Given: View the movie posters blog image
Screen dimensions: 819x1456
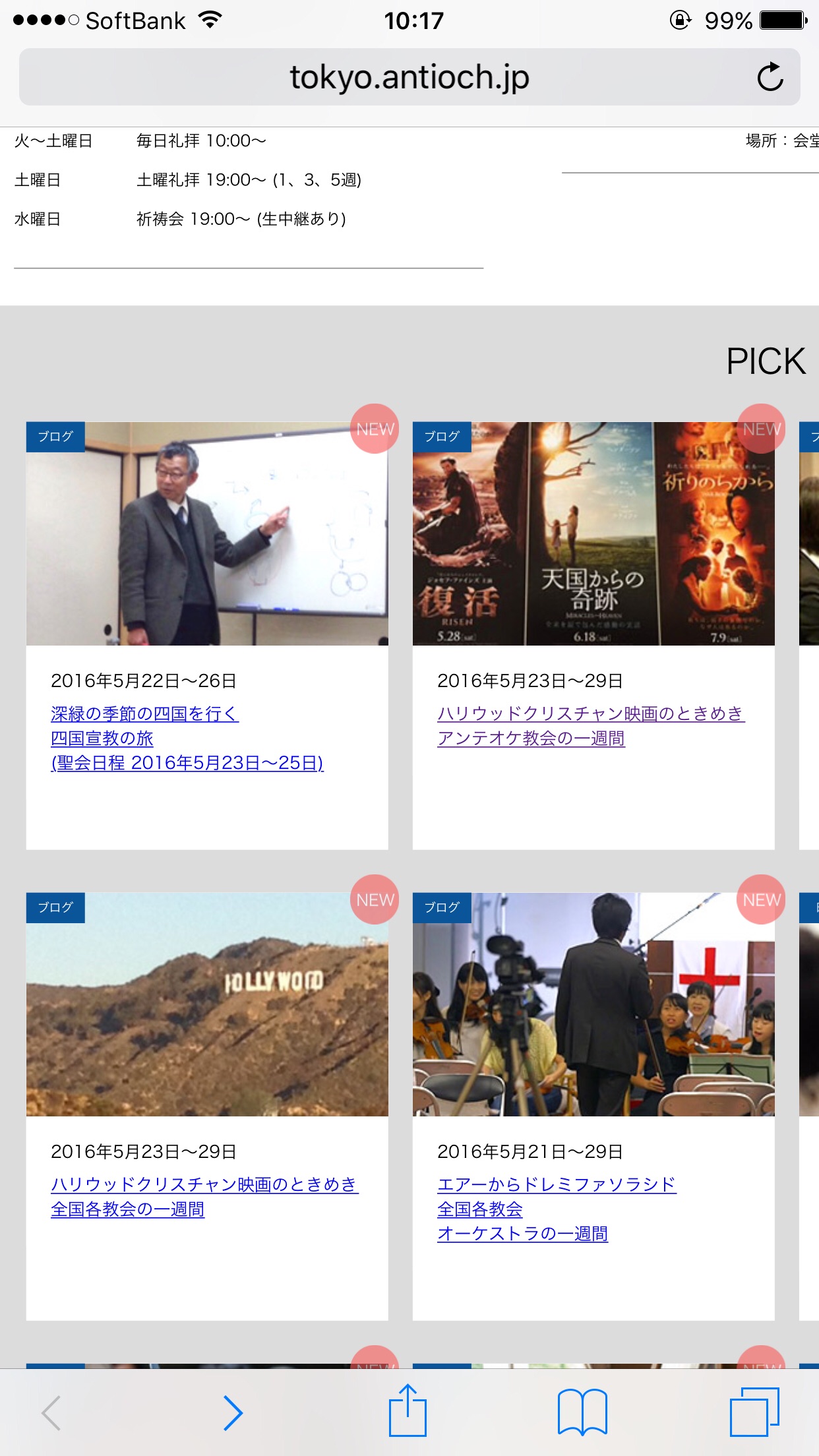Looking at the screenshot, I should tap(593, 533).
